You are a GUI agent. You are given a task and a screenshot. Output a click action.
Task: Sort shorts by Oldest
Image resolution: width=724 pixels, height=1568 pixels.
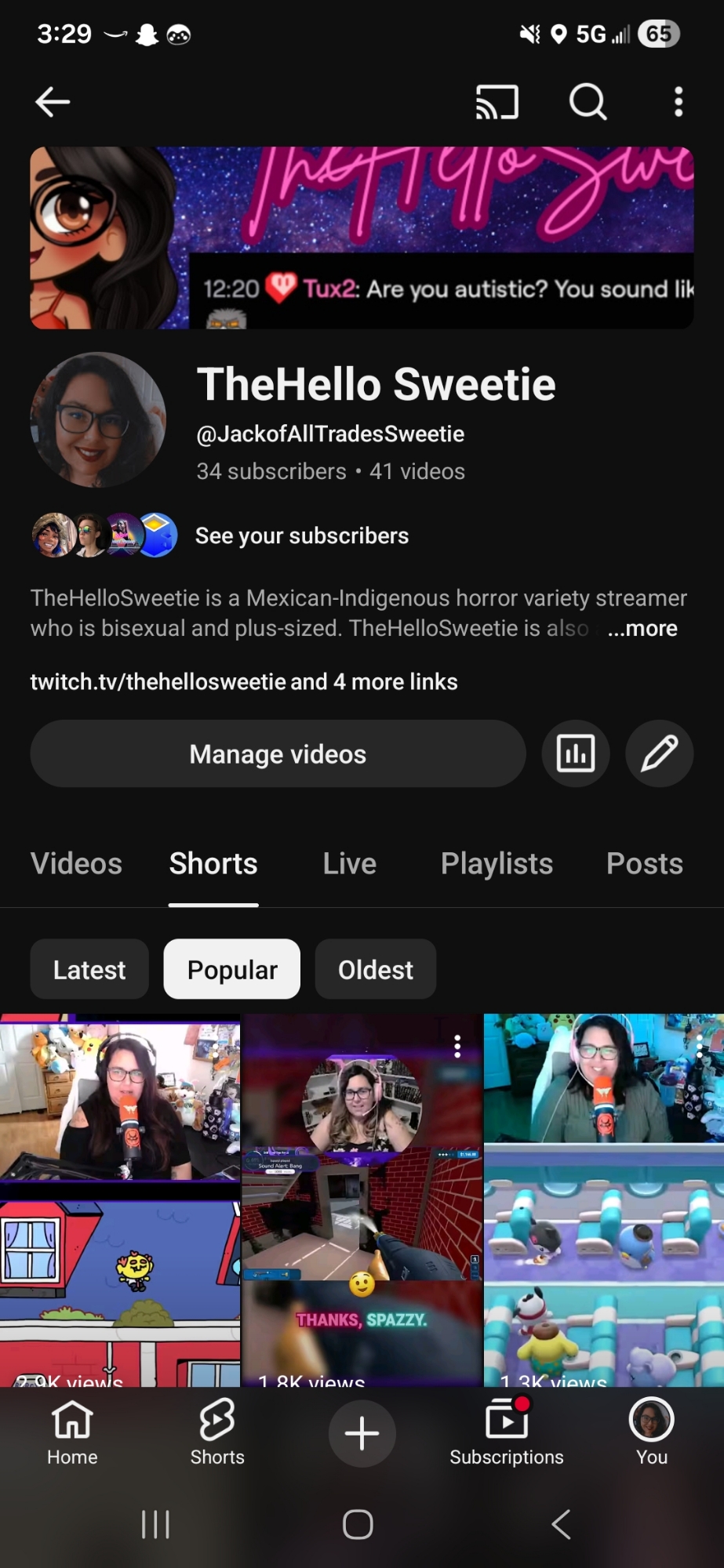[x=375, y=970]
